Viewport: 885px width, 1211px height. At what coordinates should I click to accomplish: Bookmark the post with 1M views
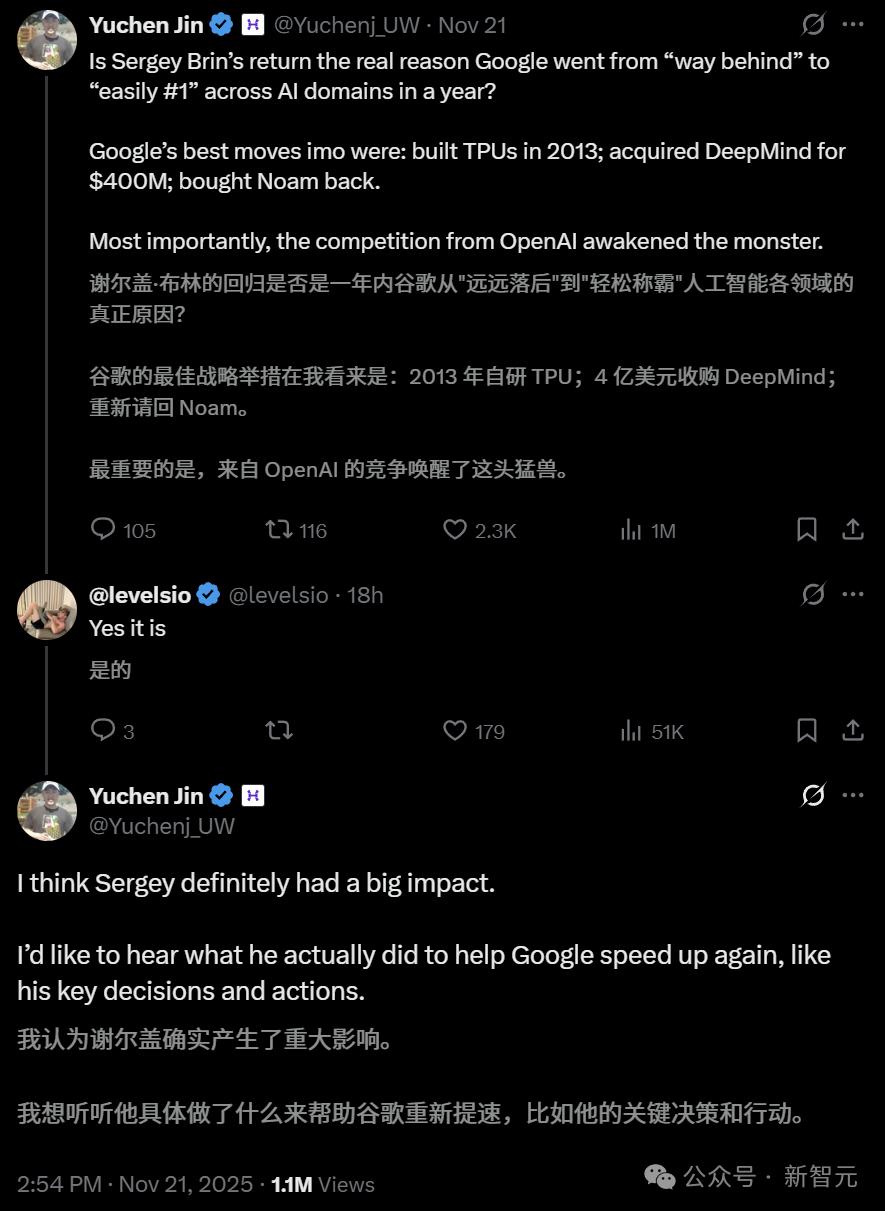click(806, 529)
